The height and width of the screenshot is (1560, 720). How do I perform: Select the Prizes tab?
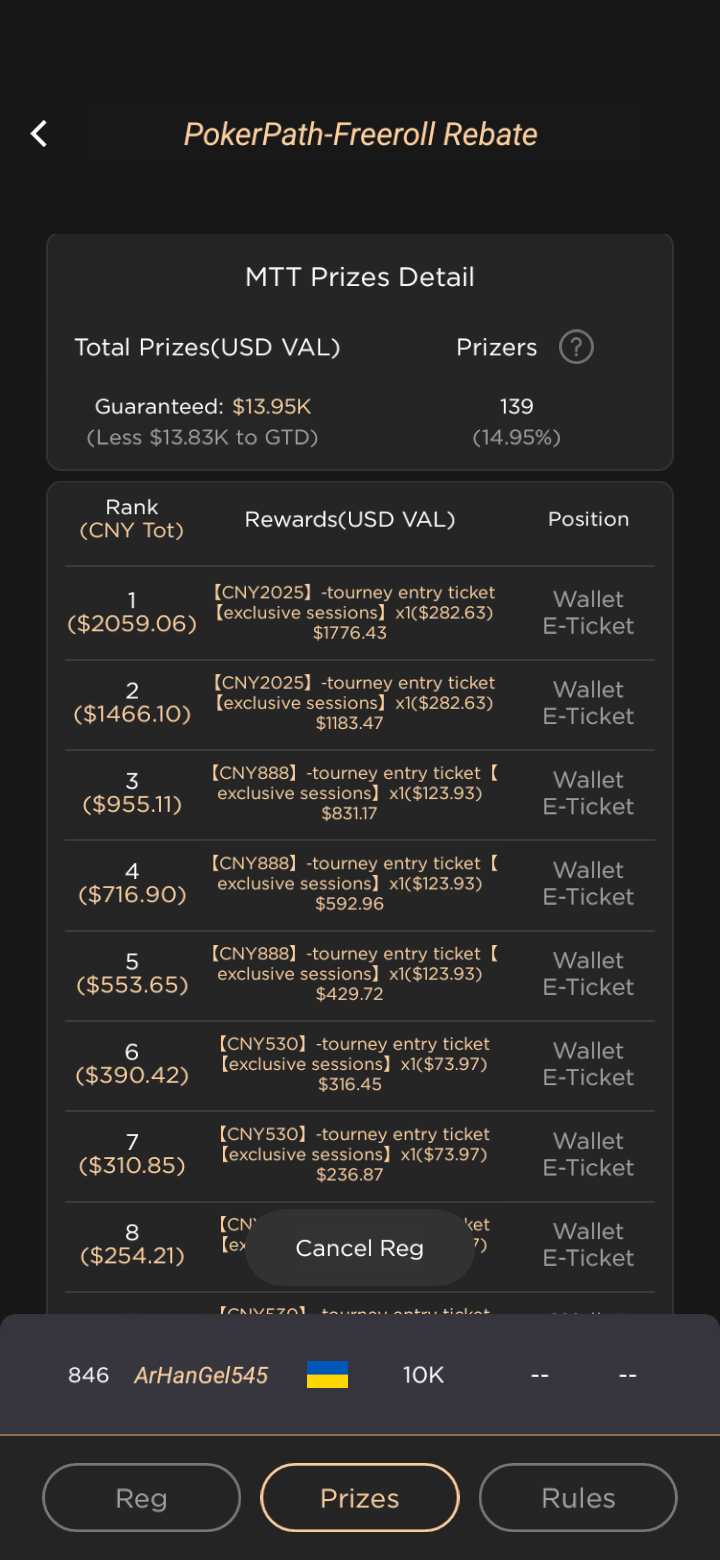pyautogui.click(x=360, y=1498)
